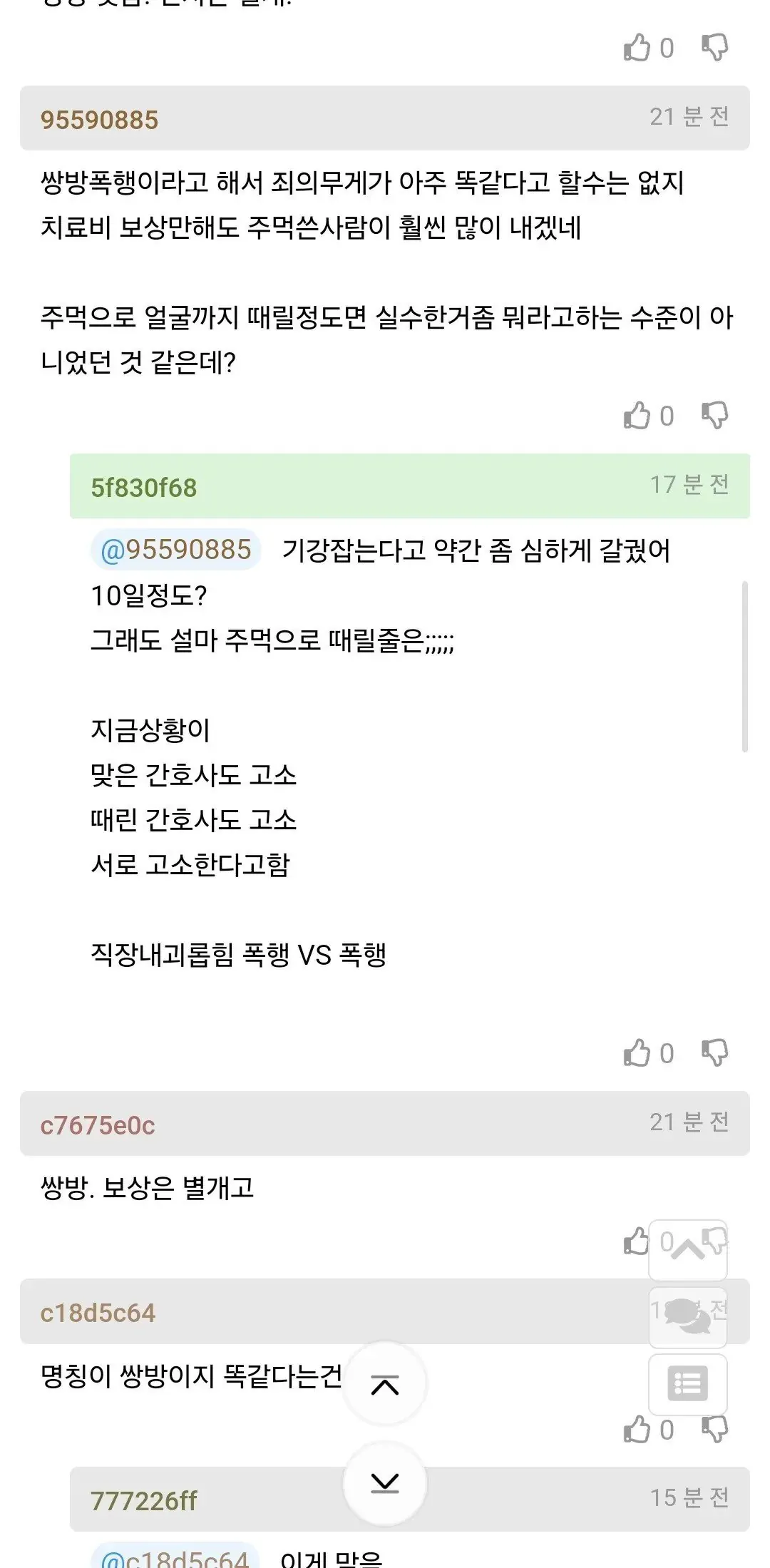Dislike the reply from 5f830f68
This screenshot has height=1568, width=770.
tap(714, 1053)
